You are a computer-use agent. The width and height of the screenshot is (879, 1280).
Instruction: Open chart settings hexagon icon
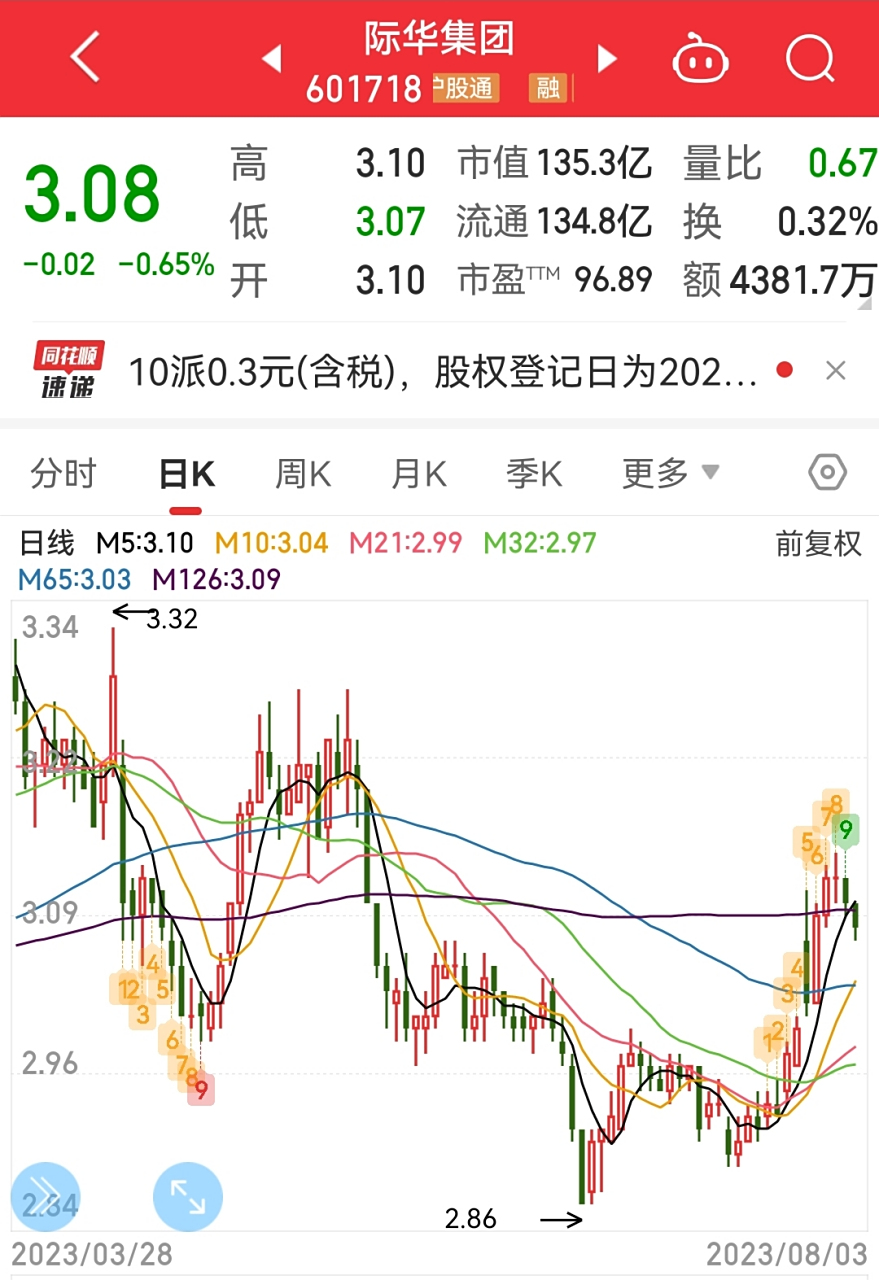pyautogui.click(x=827, y=472)
